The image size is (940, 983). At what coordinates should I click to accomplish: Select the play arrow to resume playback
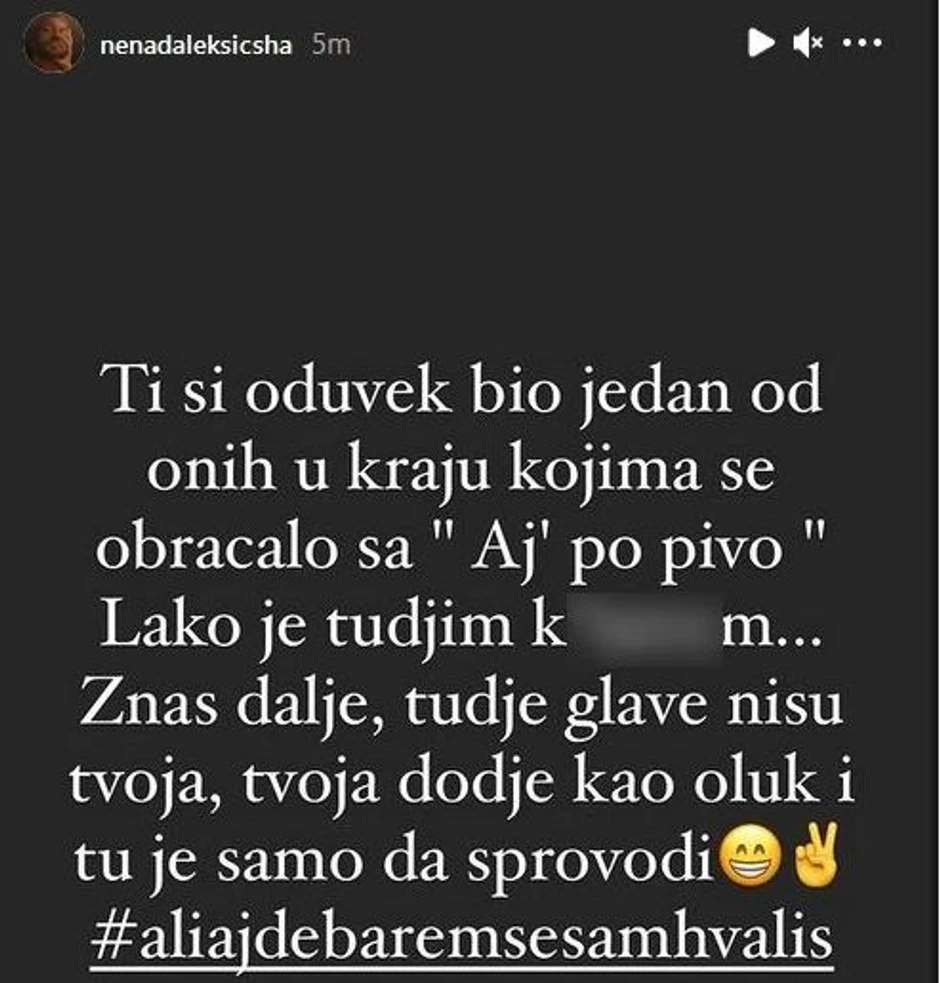tap(763, 43)
